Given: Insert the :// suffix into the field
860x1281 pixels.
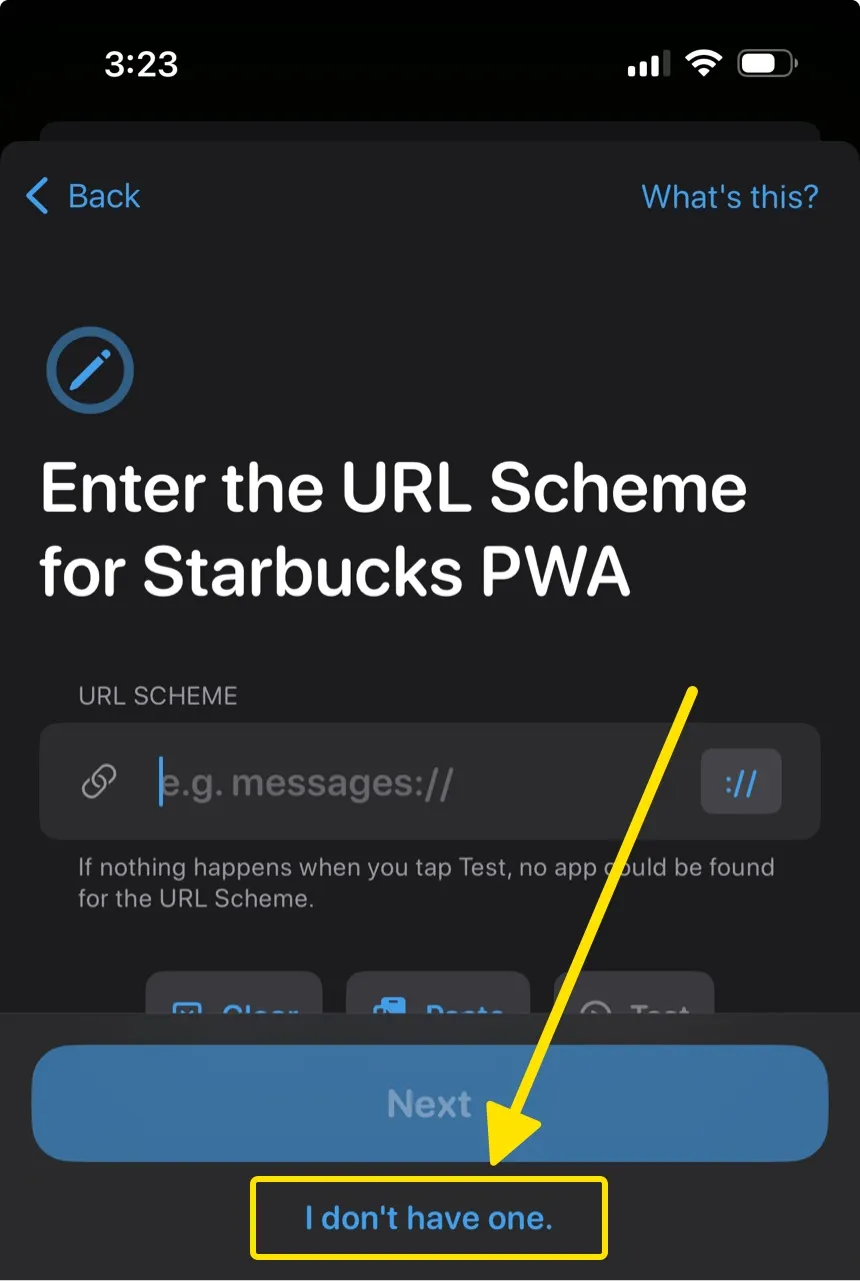Looking at the screenshot, I should [740, 782].
